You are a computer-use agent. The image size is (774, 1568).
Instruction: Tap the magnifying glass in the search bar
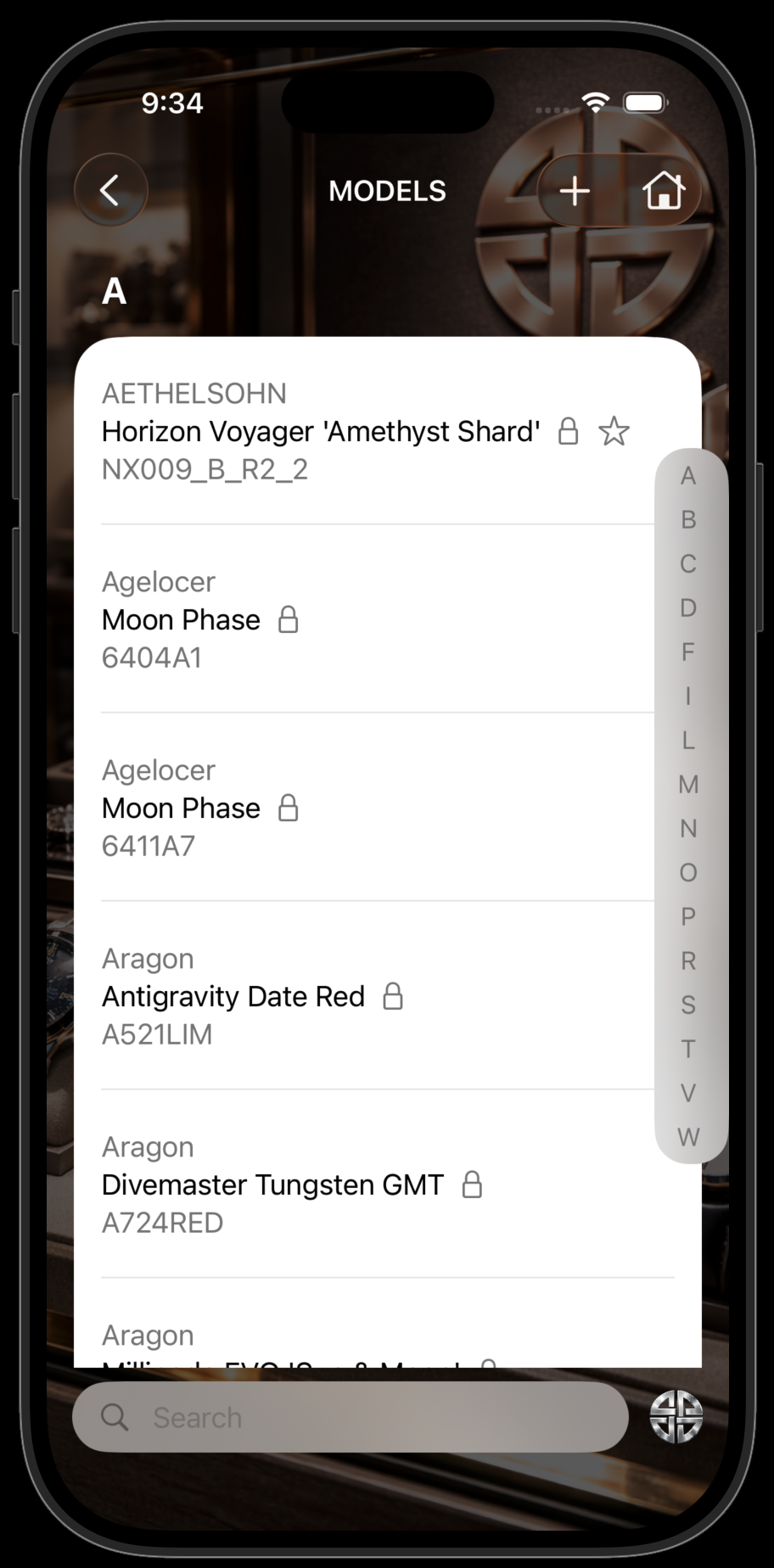(115, 1417)
